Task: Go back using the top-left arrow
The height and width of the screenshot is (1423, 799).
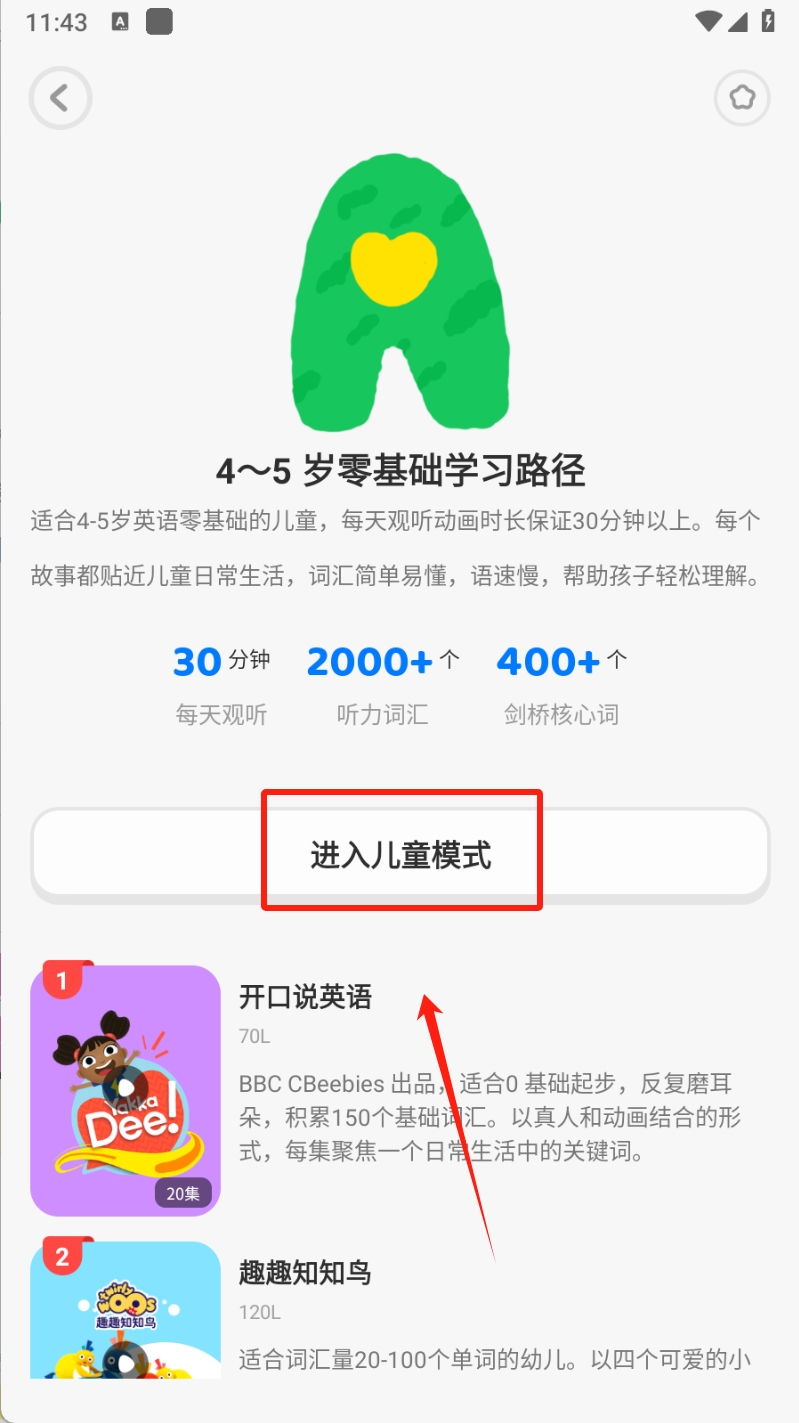Action: [60, 98]
